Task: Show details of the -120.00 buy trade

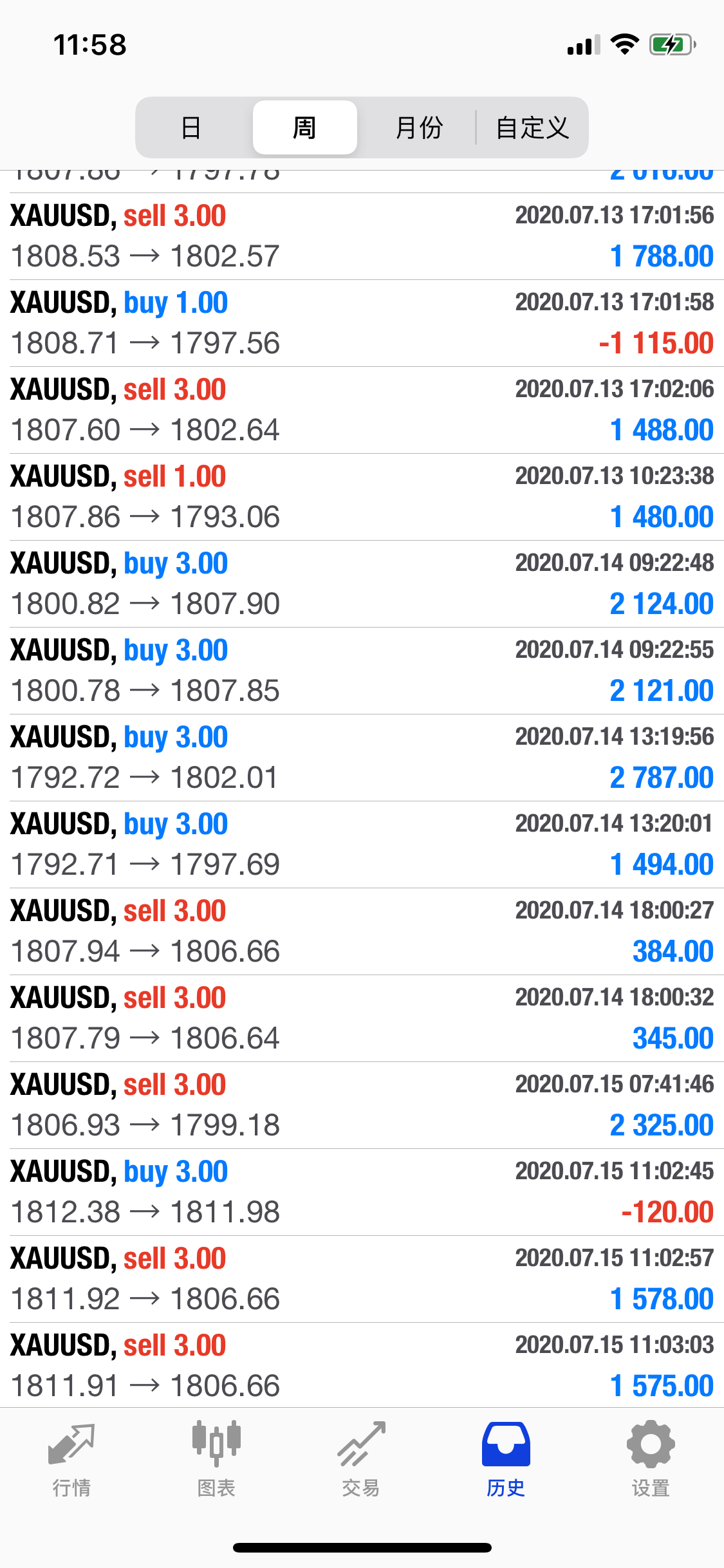Action: coord(362,1192)
